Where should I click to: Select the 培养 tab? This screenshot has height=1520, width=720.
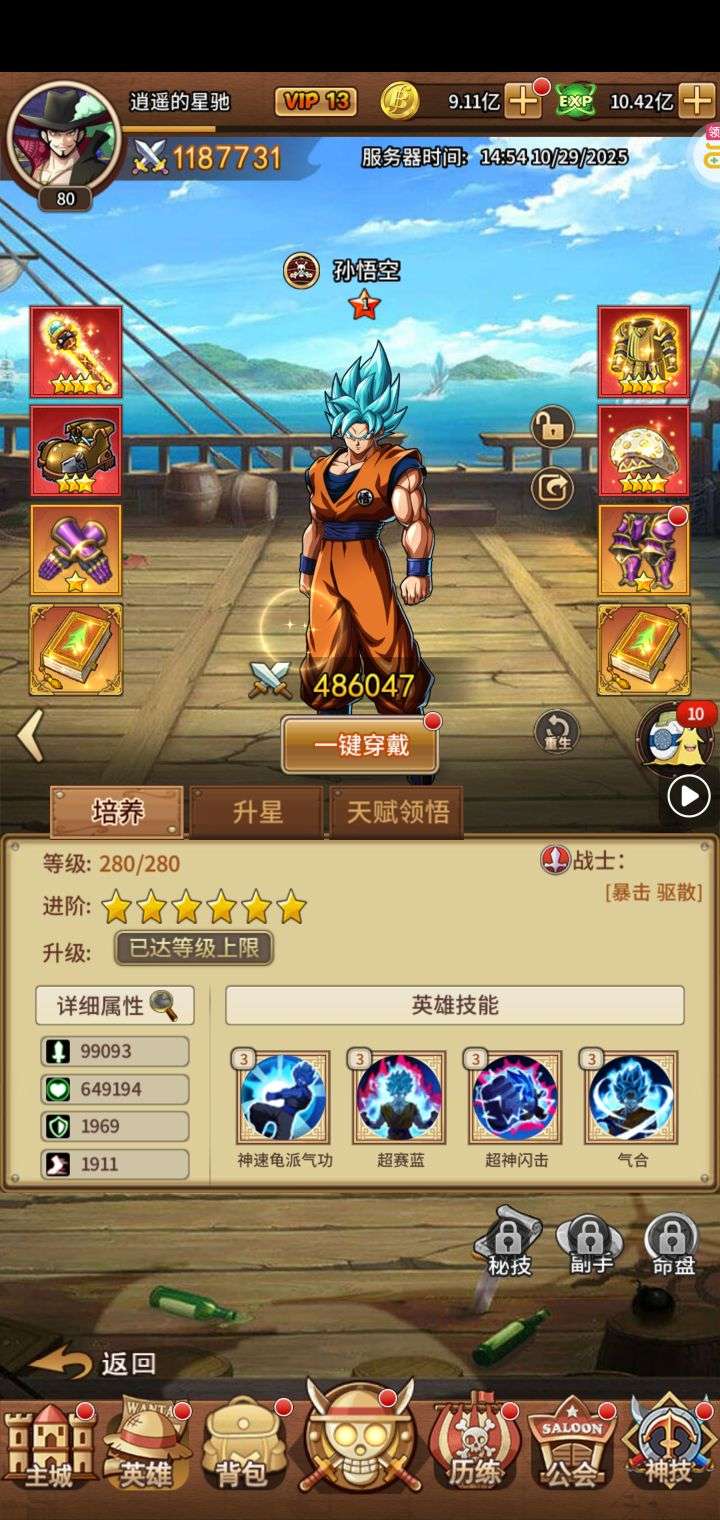[117, 812]
